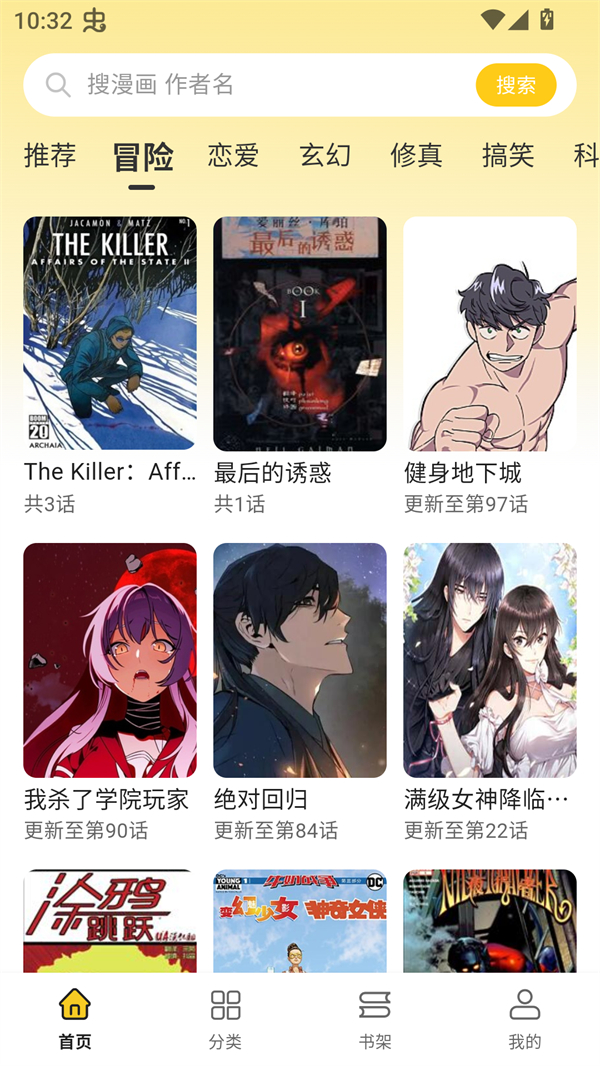Viewport: 600px width, 1066px height.
Task: Switch to the 我的 profile tab
Action: point(524,1018)
